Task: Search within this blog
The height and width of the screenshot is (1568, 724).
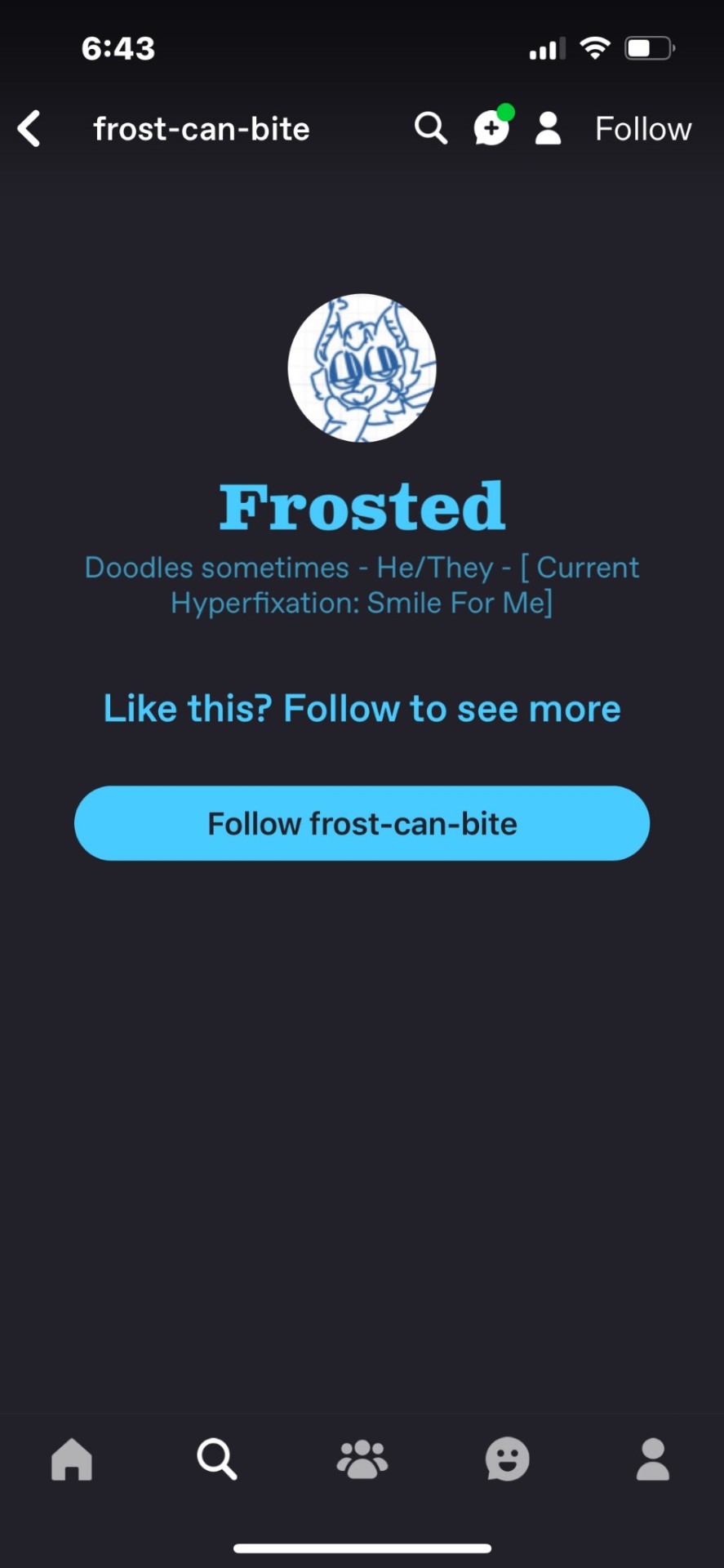Action: [x=430, y=129]
